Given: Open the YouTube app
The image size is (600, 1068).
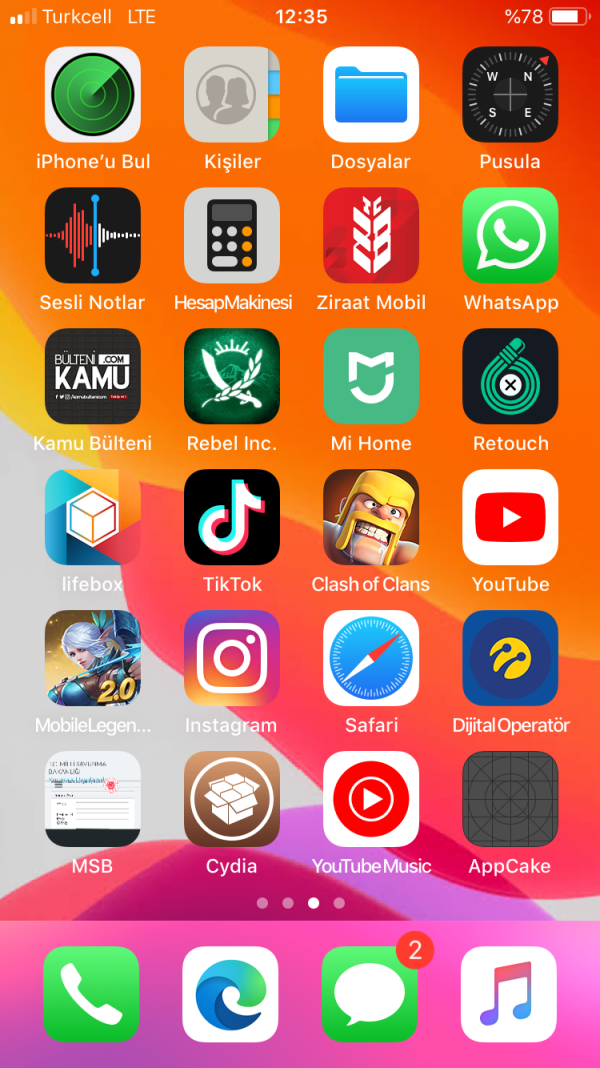Looking at the screenshot, I should (510, 518).
